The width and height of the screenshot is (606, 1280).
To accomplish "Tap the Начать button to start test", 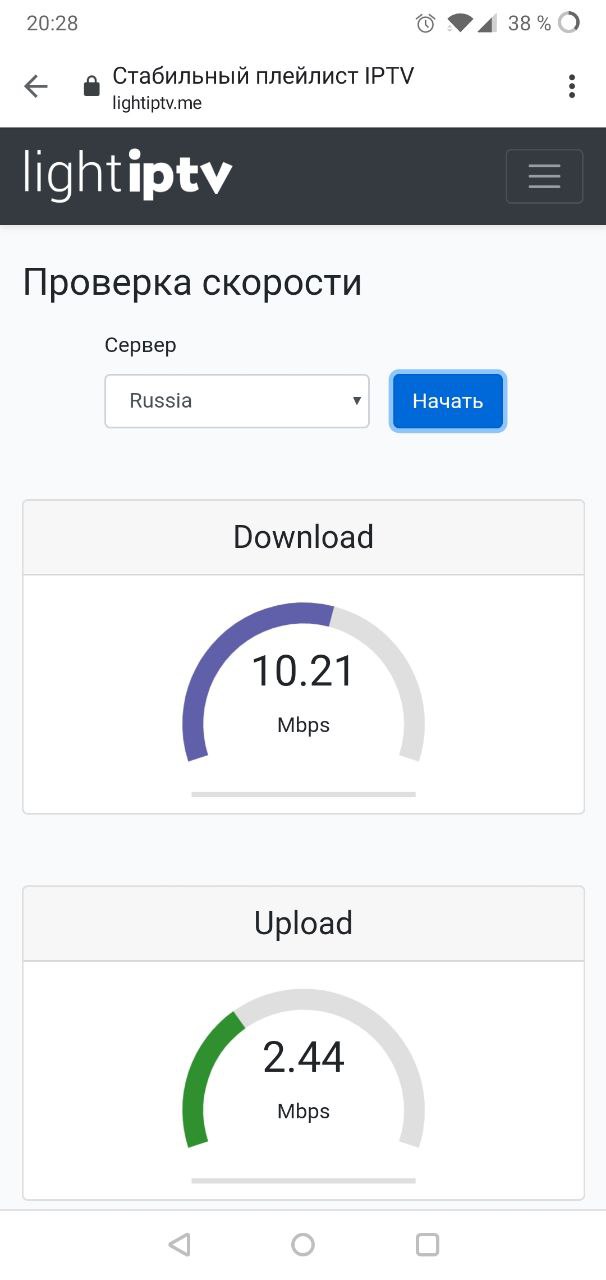I will (x=448, y=401).
